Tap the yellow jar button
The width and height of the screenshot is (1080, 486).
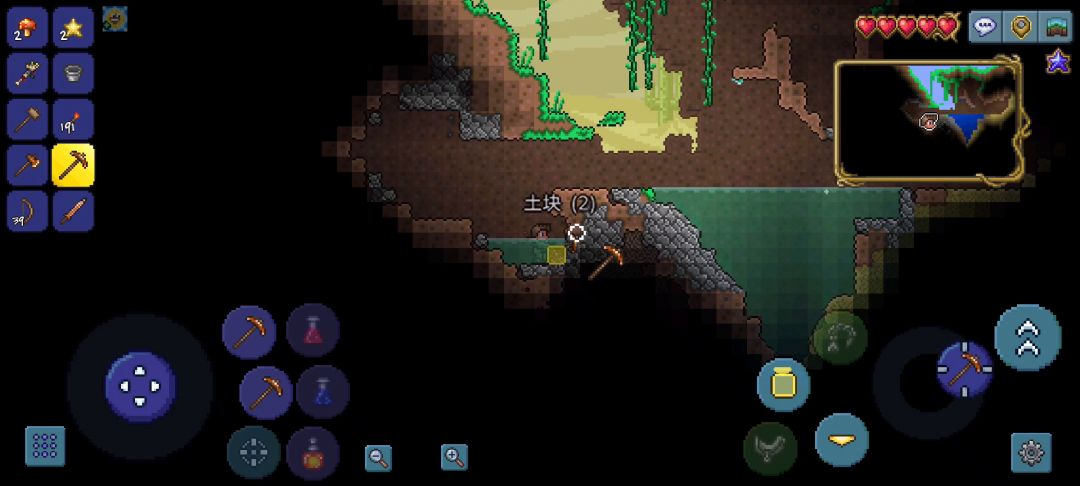[783, 384]
